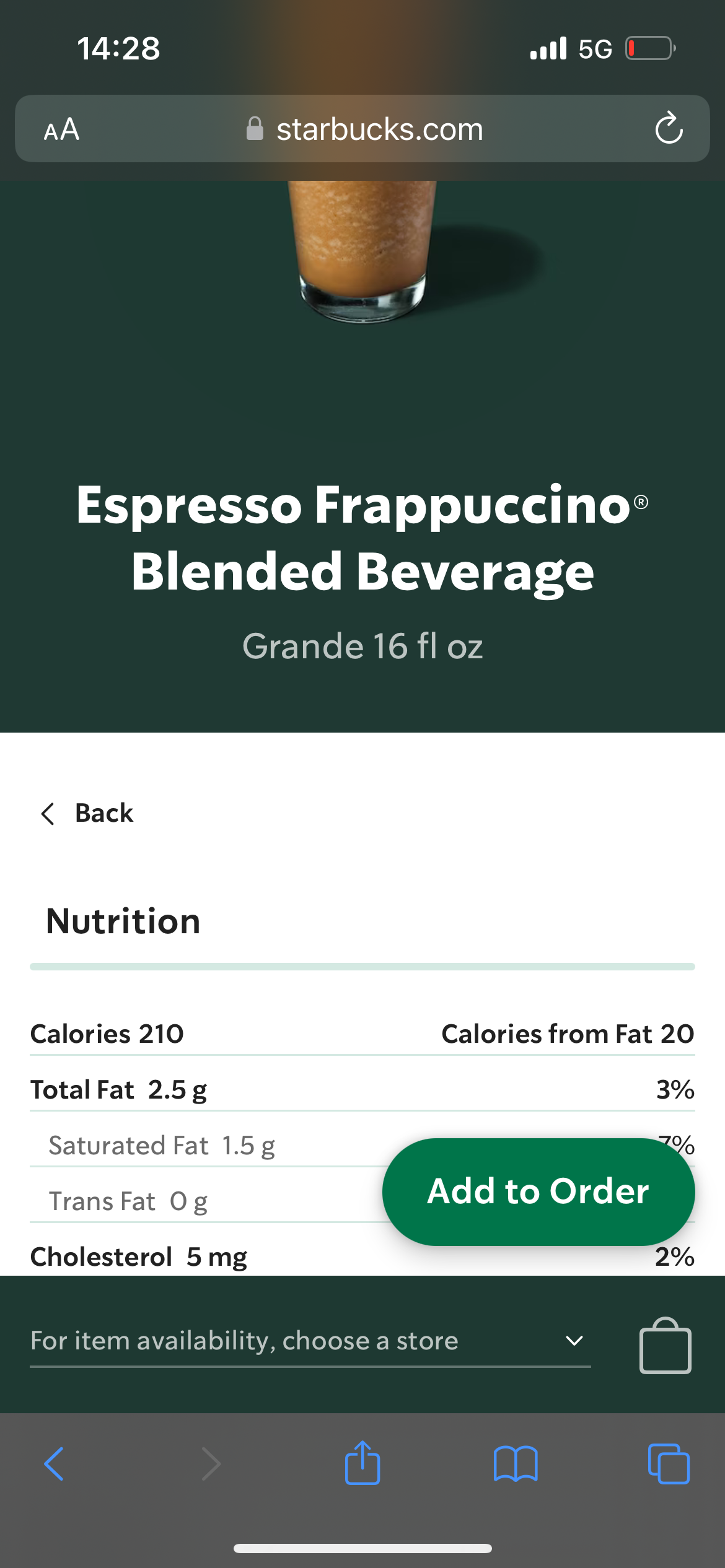The width and height of the screenshot is (725, 1568).
Task: Share this page from Safari
Action: click(x=362, y=1464)
